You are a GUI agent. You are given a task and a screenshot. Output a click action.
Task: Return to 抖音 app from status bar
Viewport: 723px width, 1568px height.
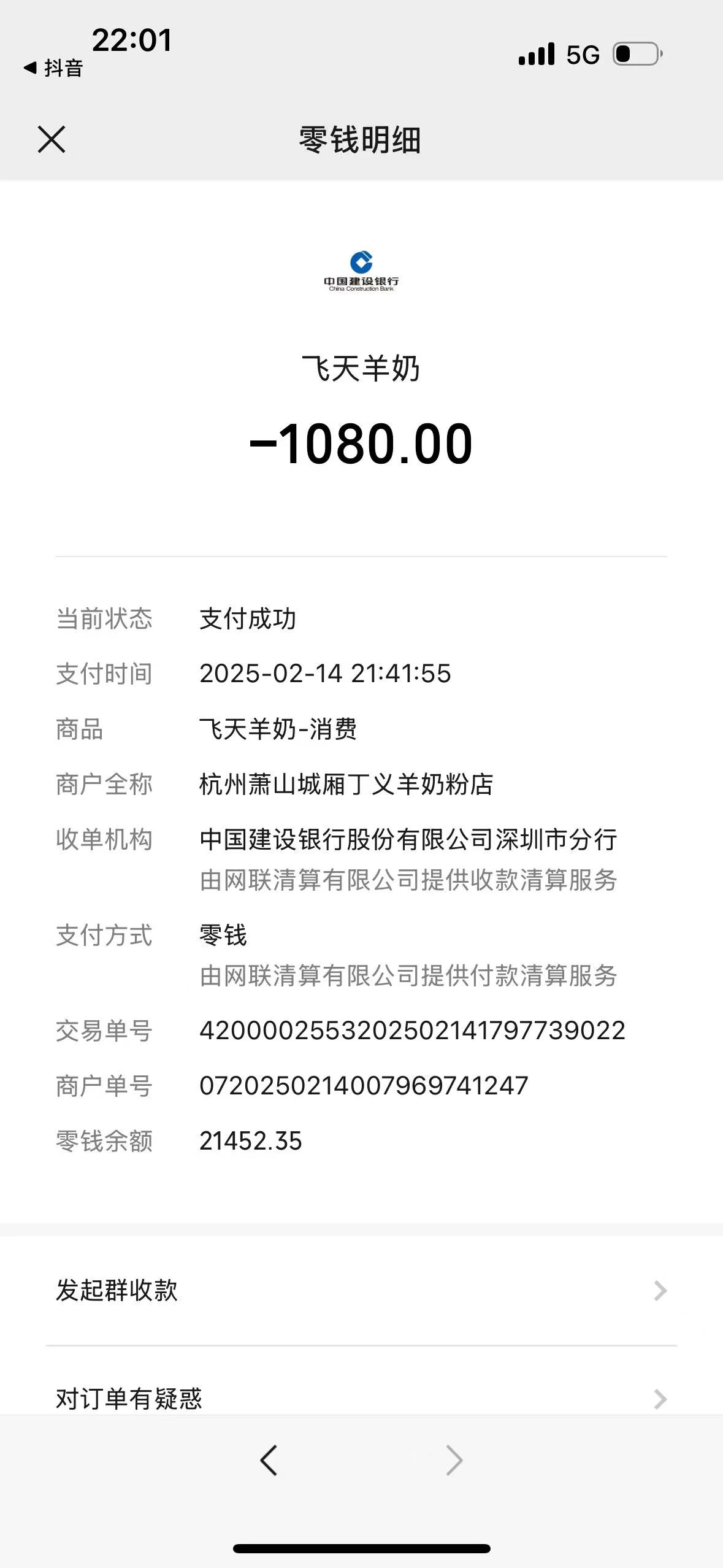pyautogui.click(x=53, y=68)
